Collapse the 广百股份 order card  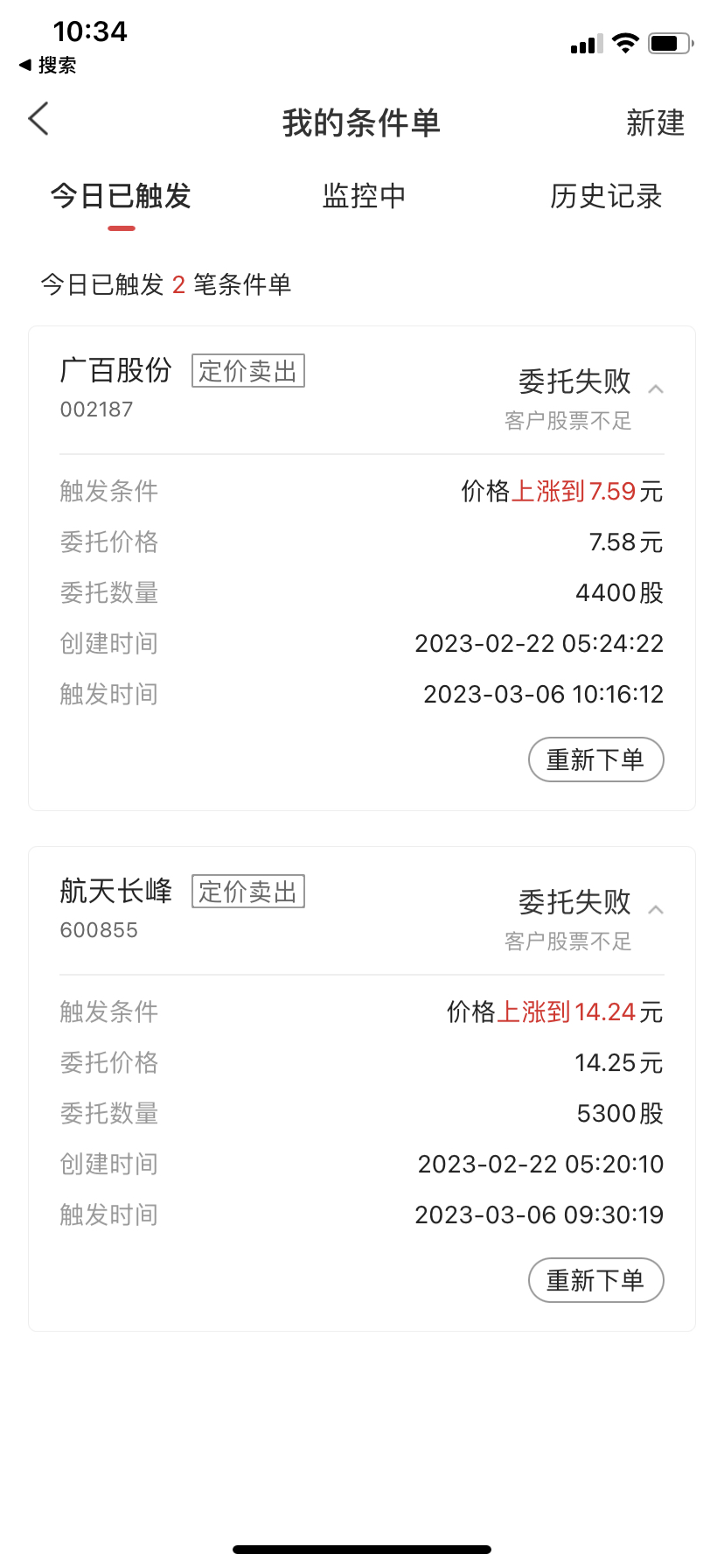point(656,388)
